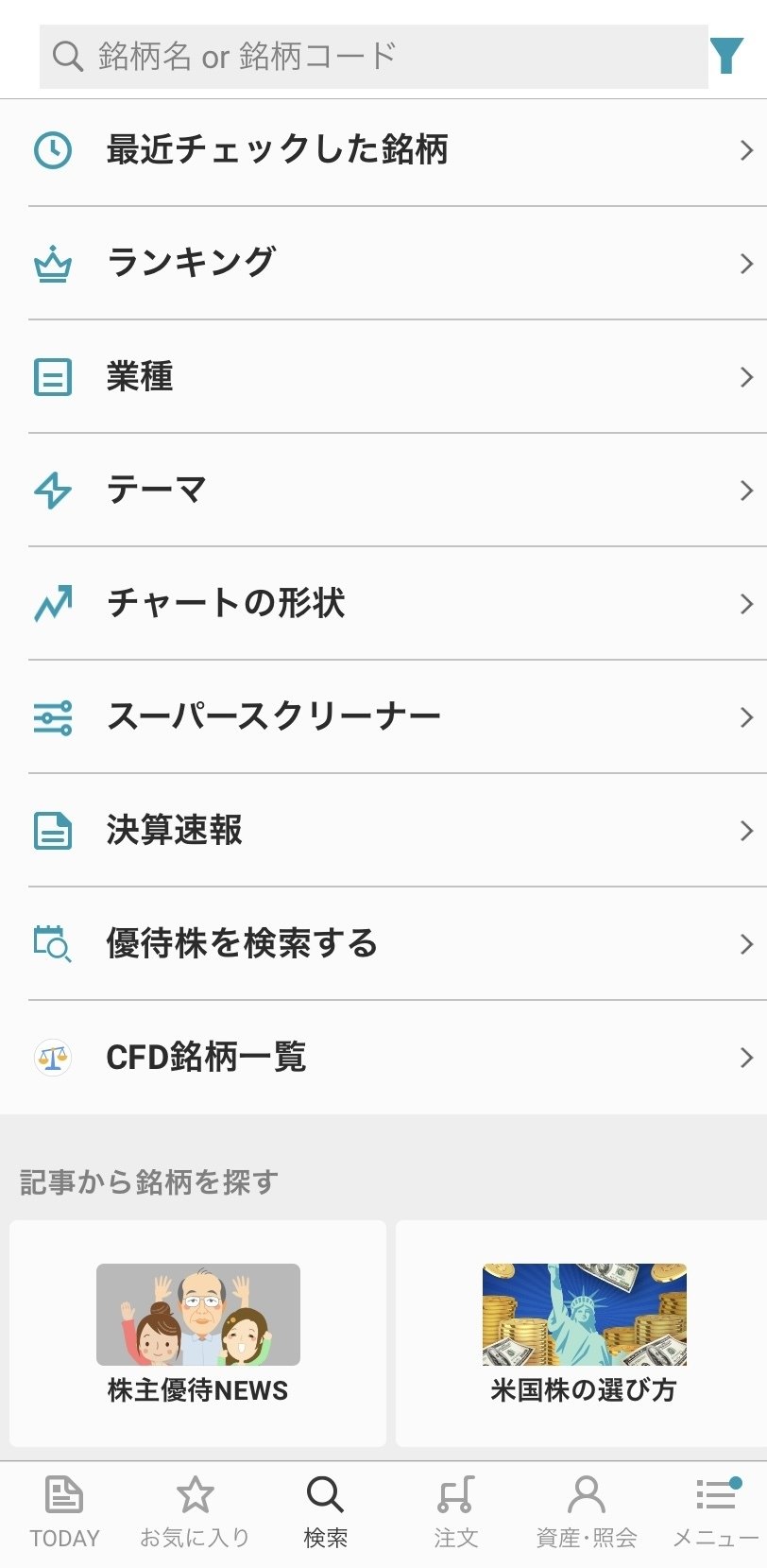Viewport: 767px width, 1568px height.
Task: Expand 業種 using the right arrow
Action: point(745,376)
